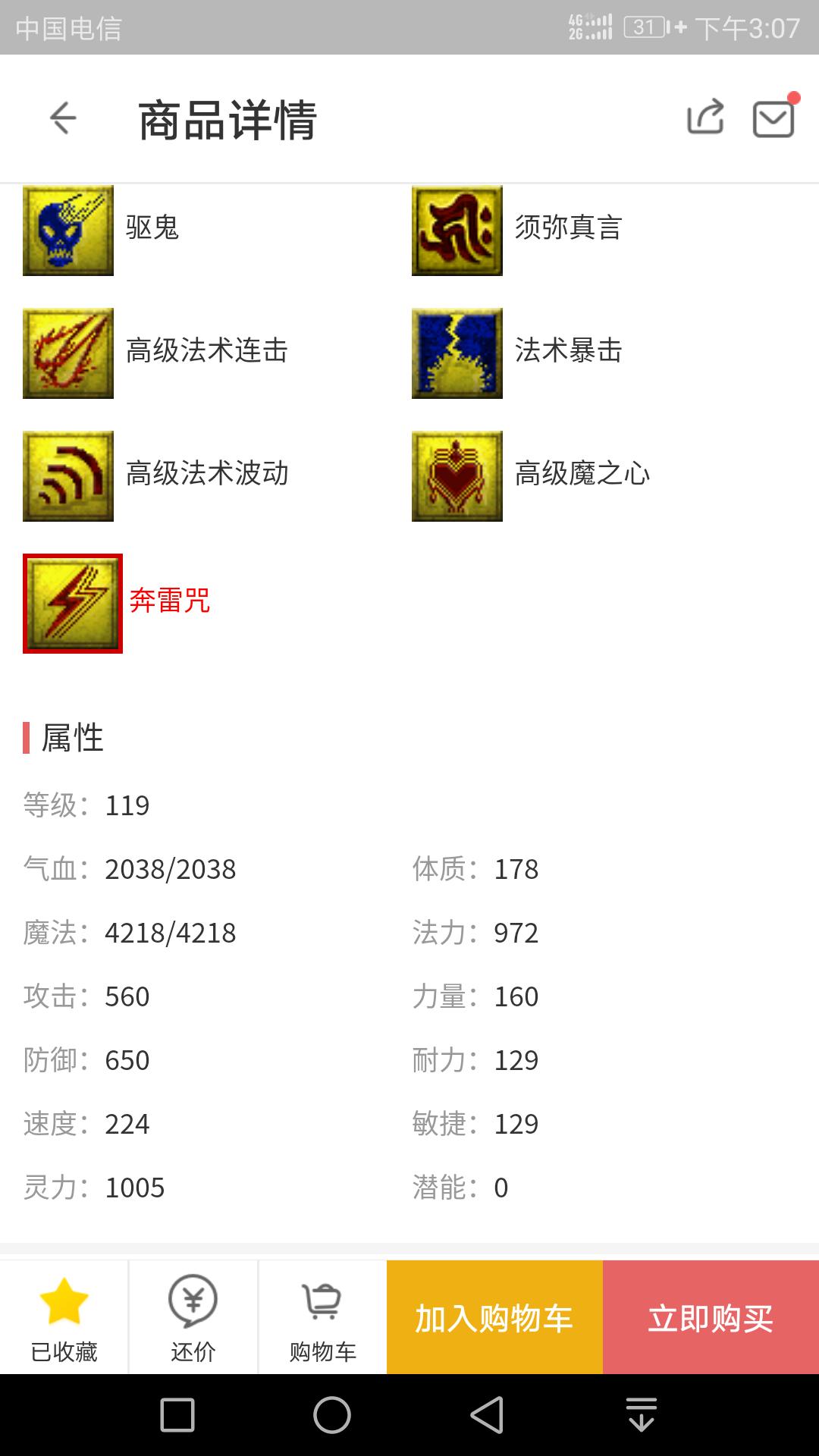Tap the 驱鬼 skill icon
This screenshot has width=819, height=1456.
pos(68,230)
